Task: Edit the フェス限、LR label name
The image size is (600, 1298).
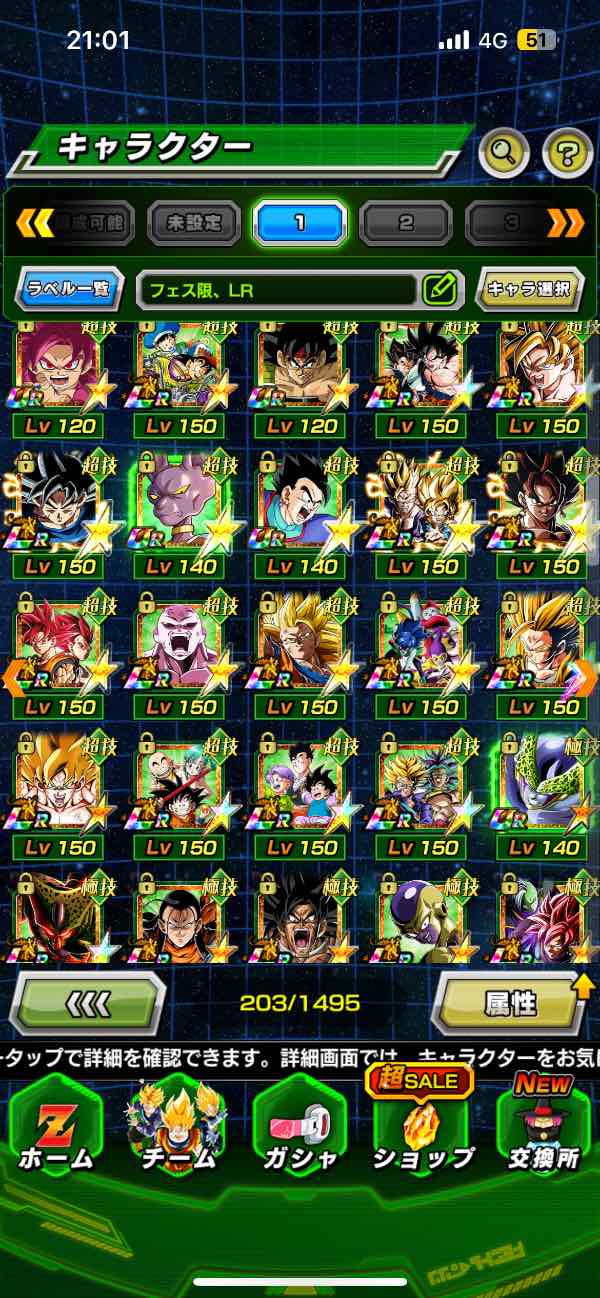Action: (x=439, y=290)
